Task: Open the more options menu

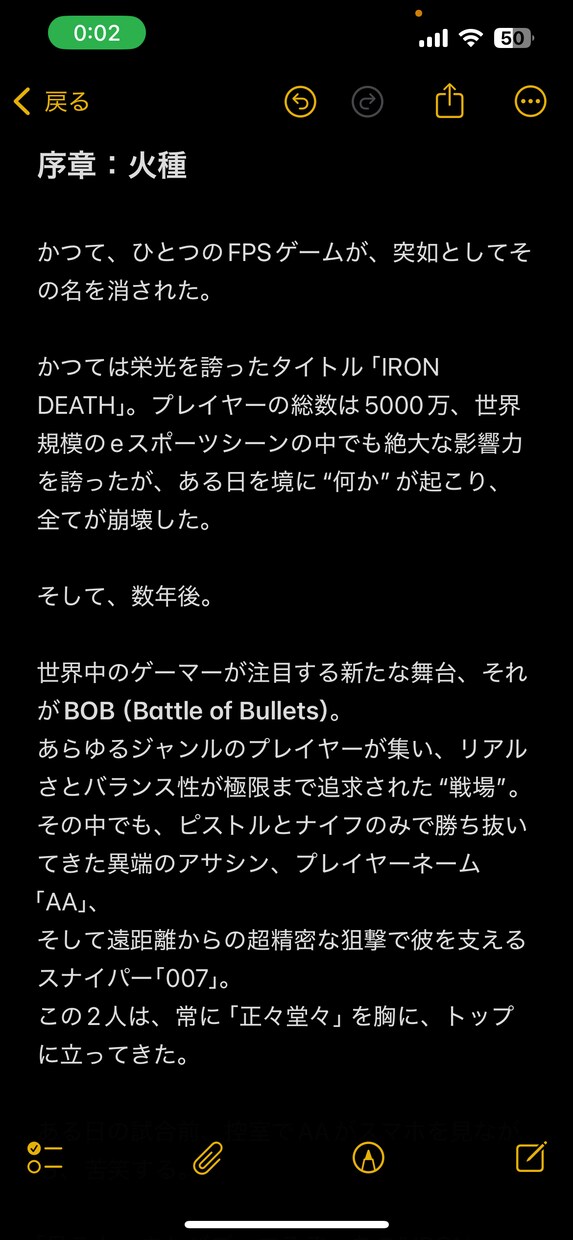Action: point(530,101)
